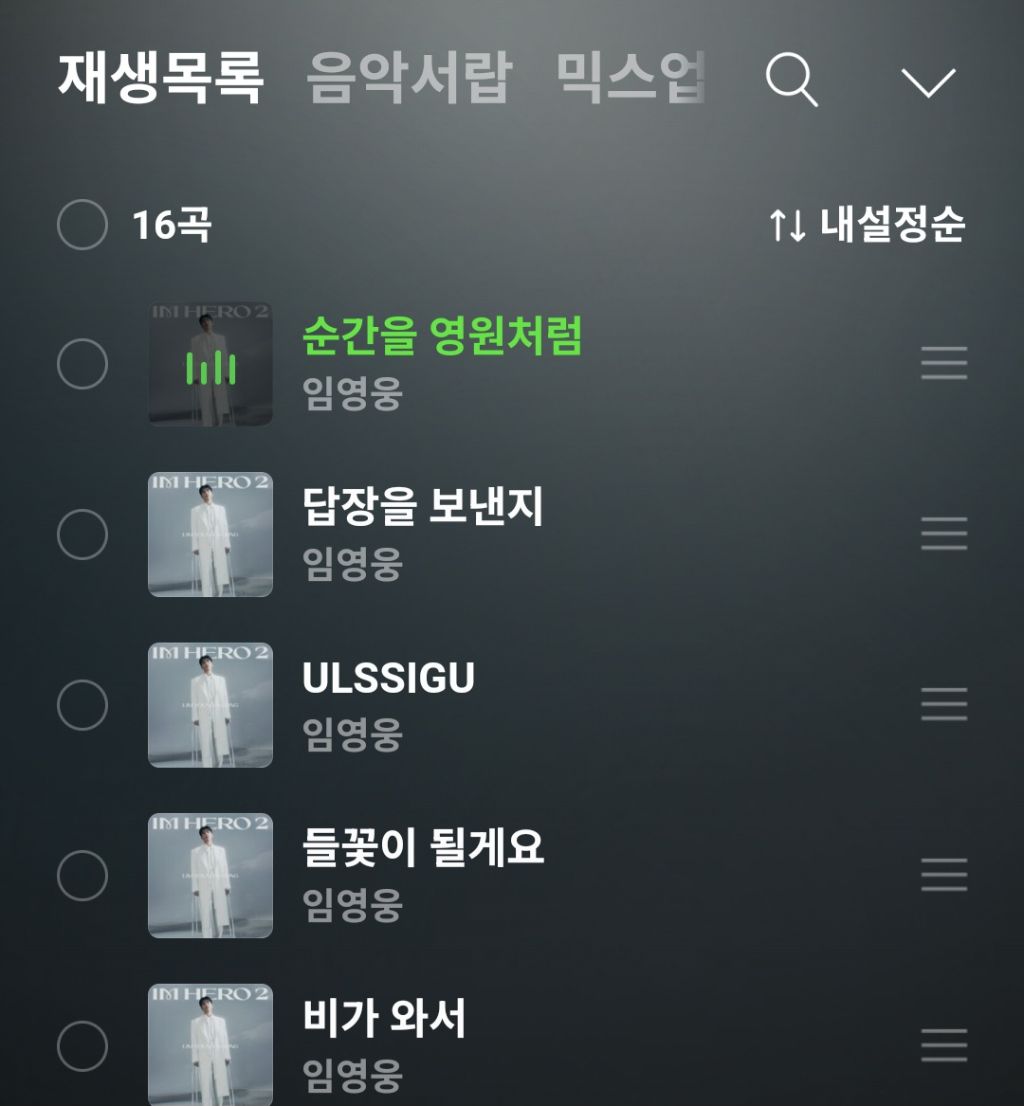Select all 16곡 with the checkbox

83,224
